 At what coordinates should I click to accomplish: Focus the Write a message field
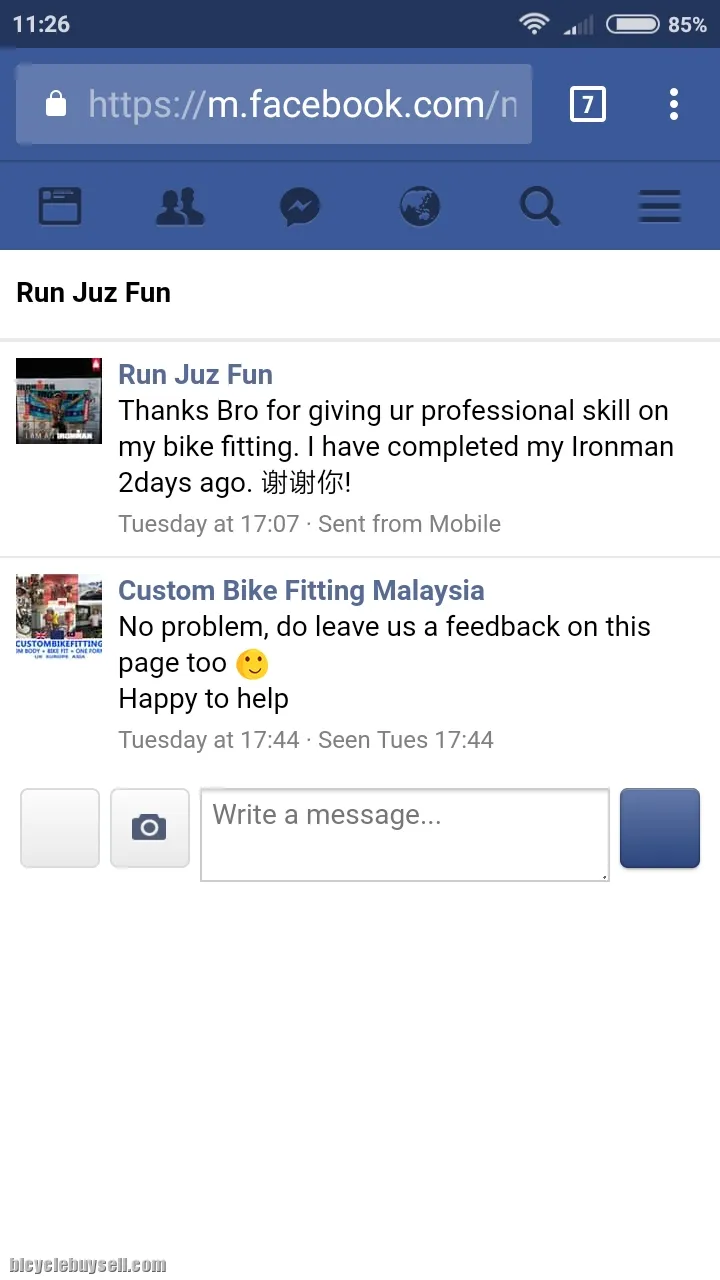405,835
